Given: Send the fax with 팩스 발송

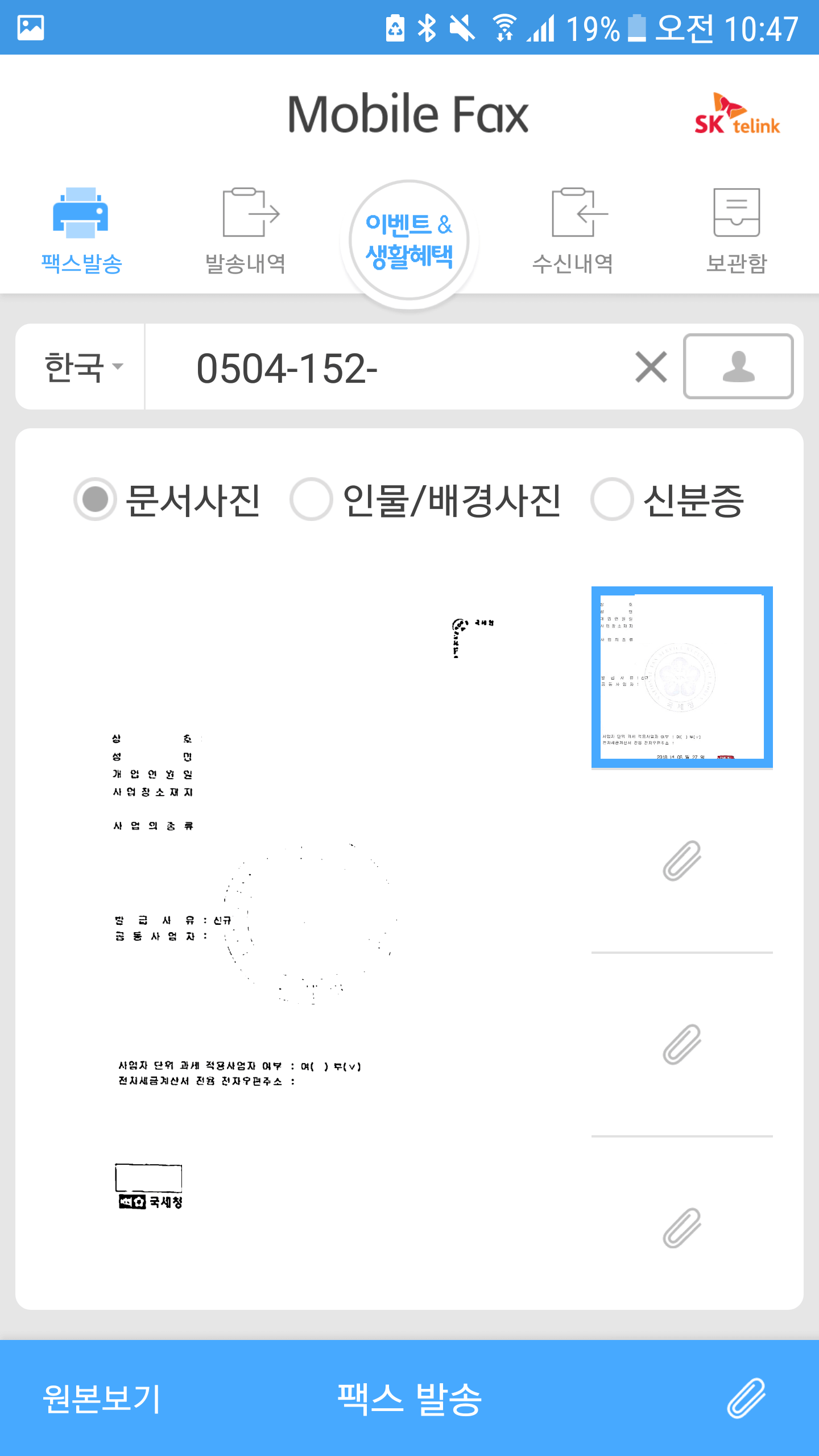Looking at the screenshot, I should click(x=409, y=1399).
